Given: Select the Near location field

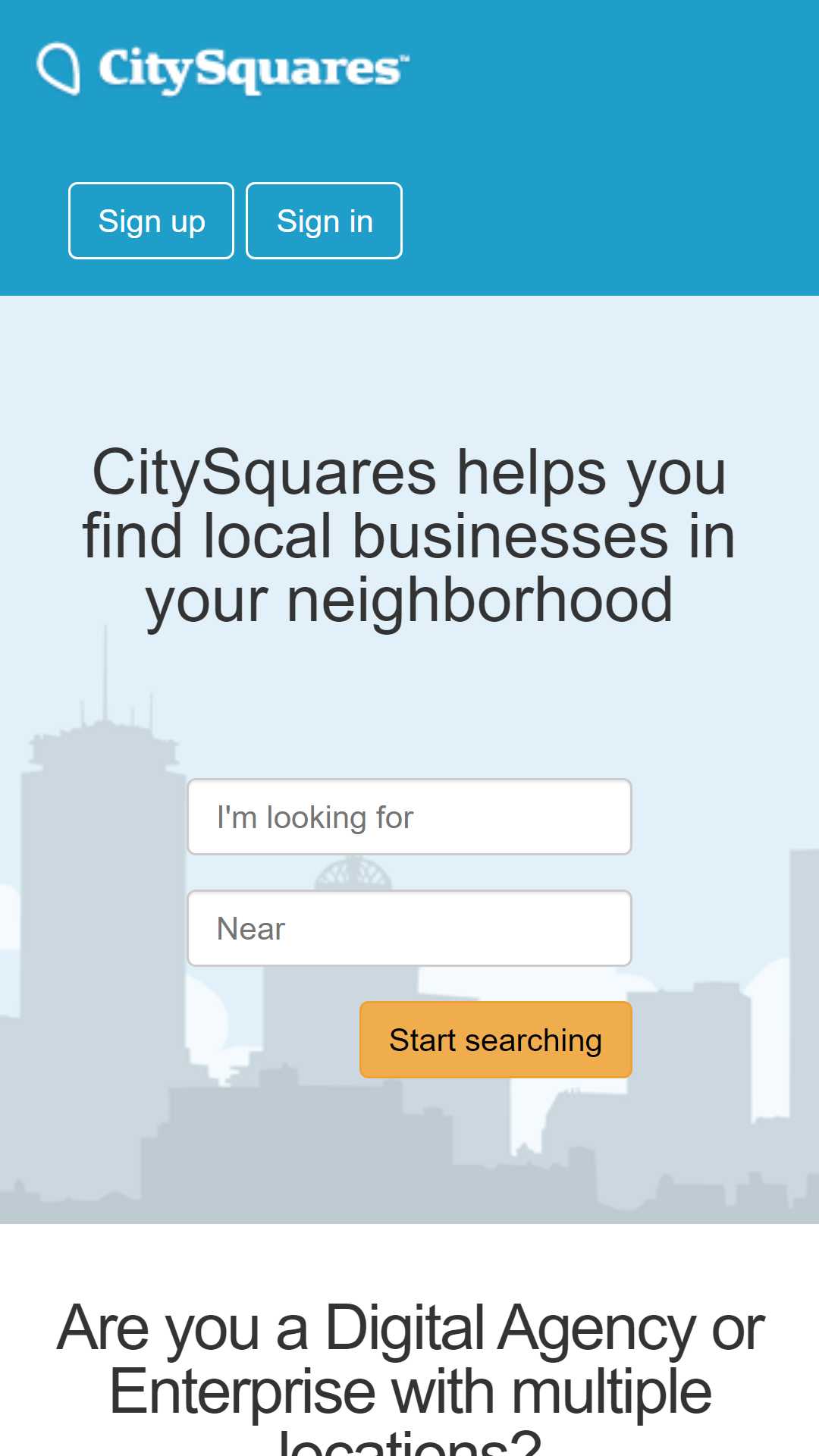Looking at the screenshot, I should pyautogui.click(x=409, y=928).
